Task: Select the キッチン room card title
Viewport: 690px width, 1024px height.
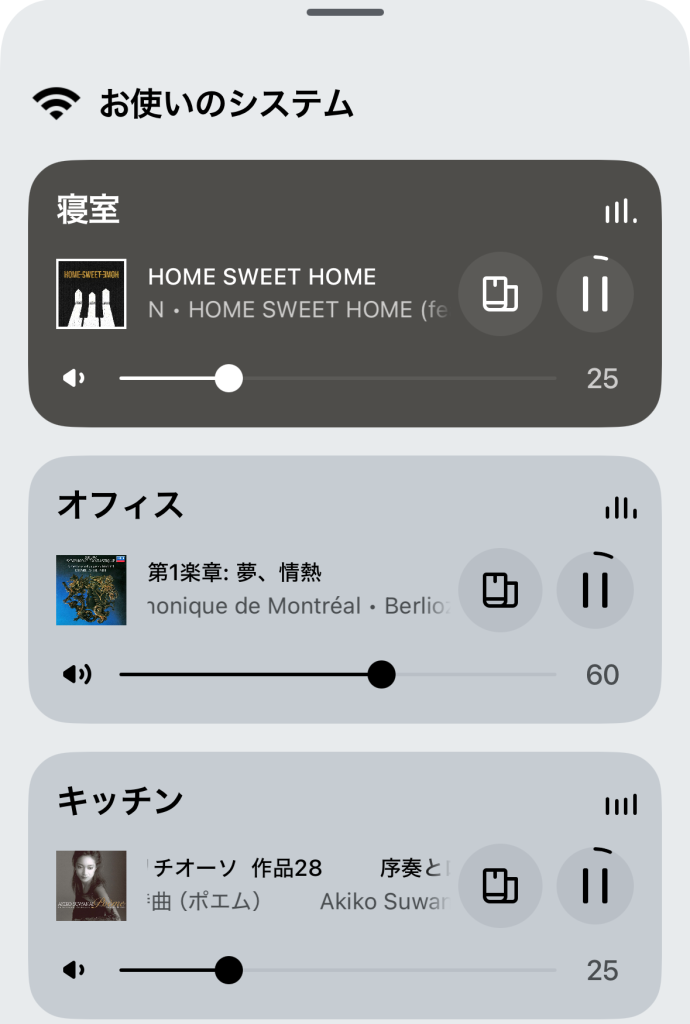Action: click(120, 802)
